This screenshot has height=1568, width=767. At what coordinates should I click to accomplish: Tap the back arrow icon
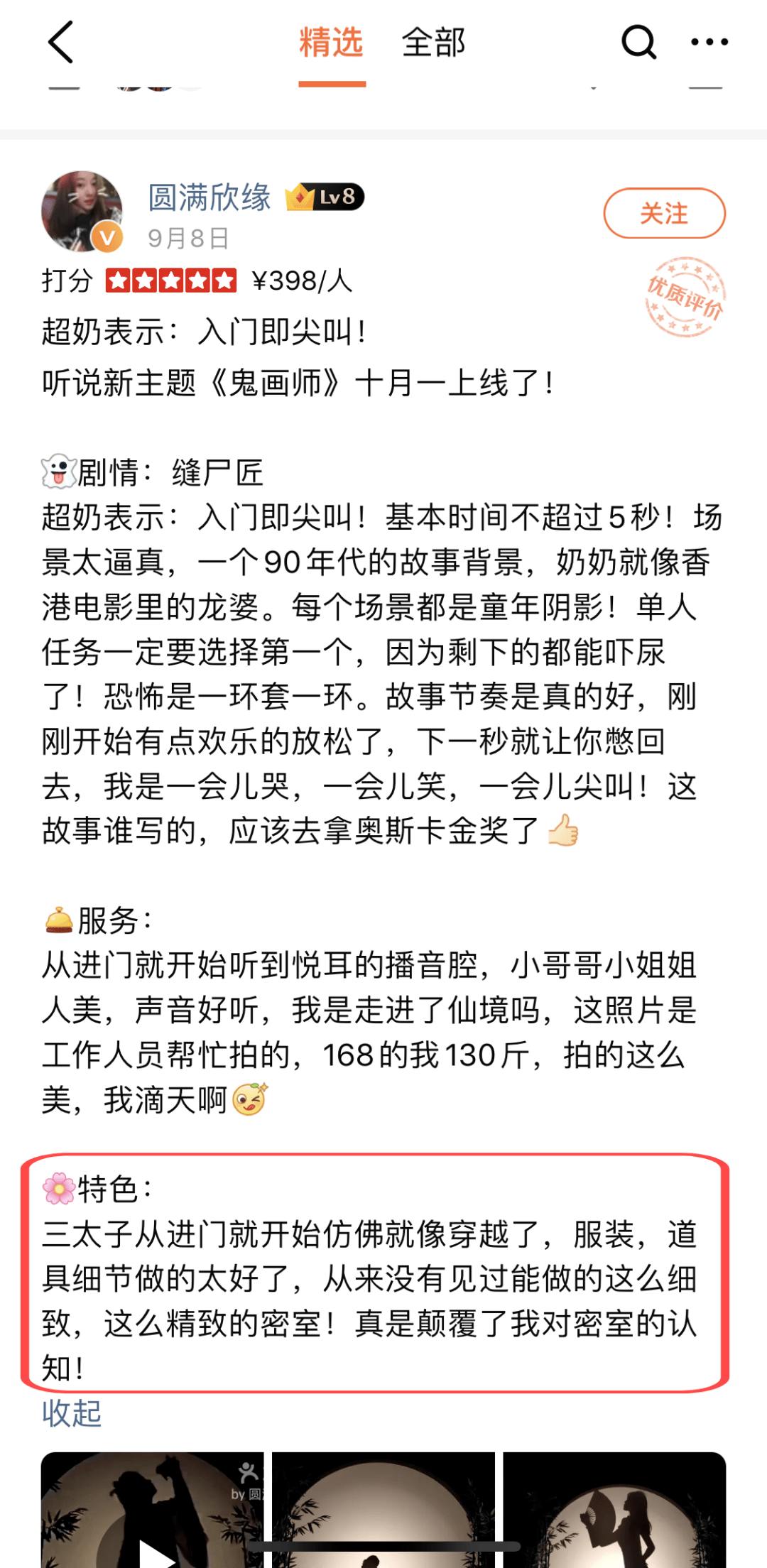click(x=60, y=43)
